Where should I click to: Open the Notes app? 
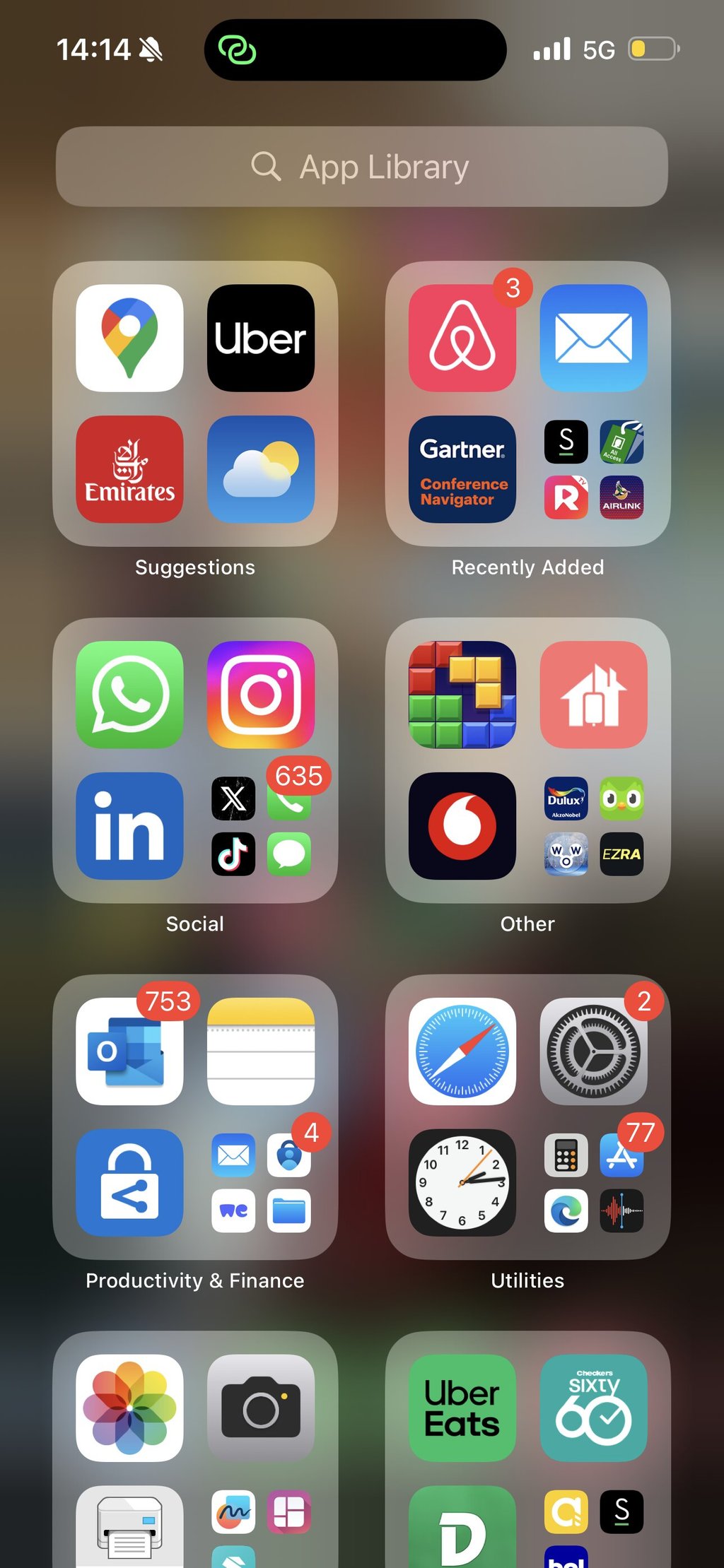[260, 1051]
